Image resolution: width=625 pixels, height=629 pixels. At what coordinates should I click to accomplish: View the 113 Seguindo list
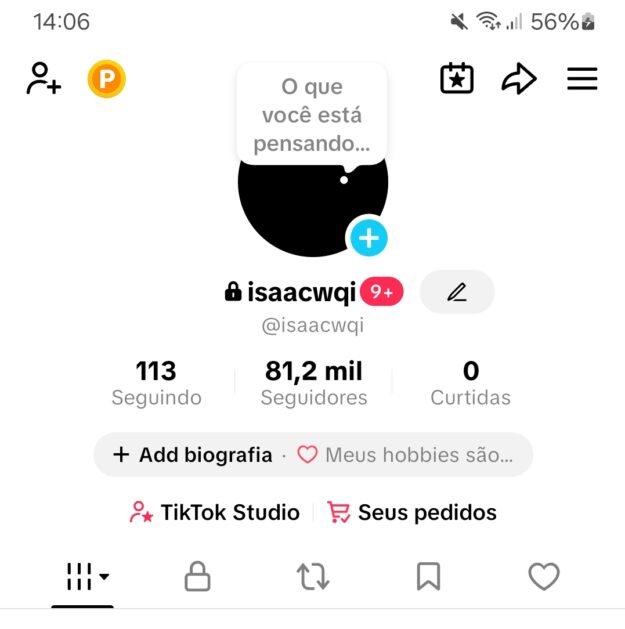point(156,383)
